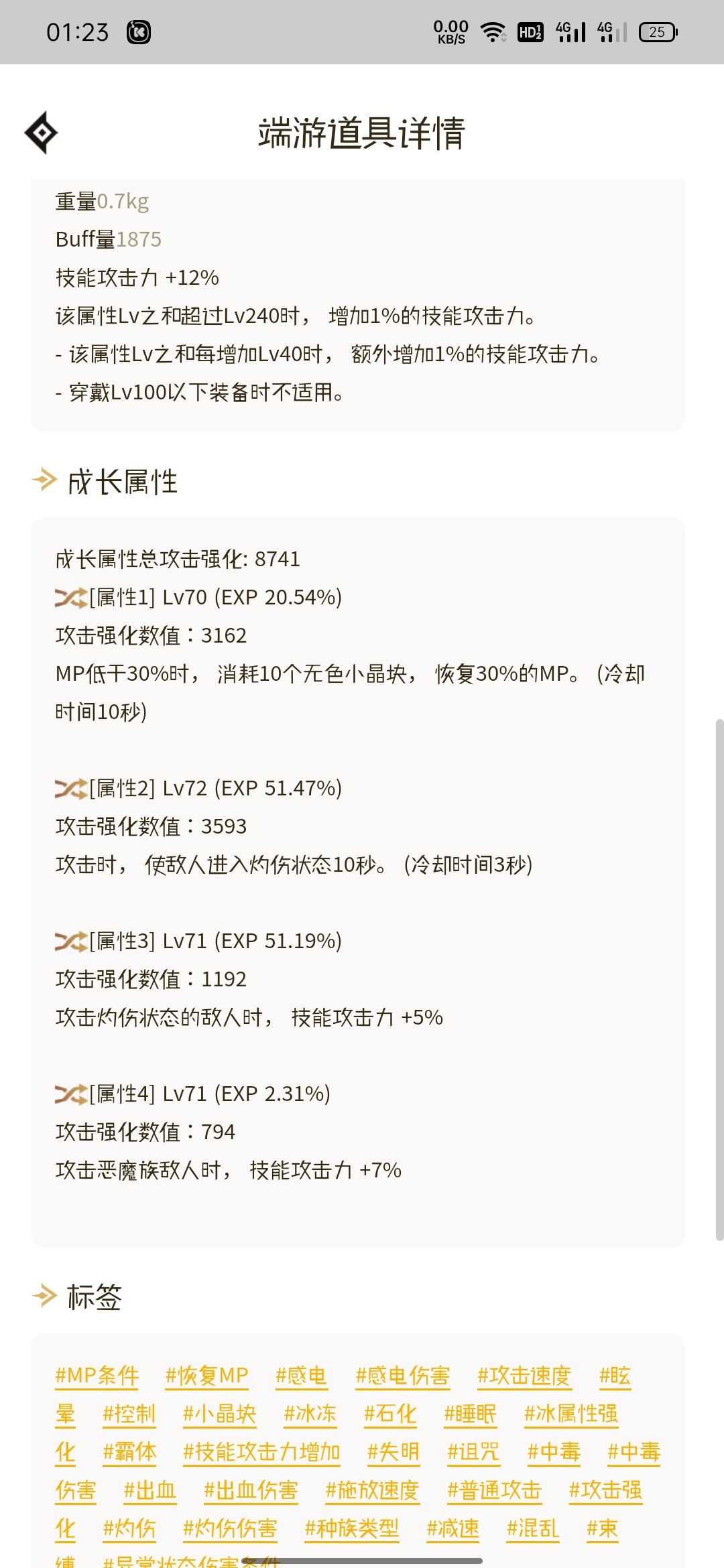Viewport: 724px width, 1568px height.
Task: Tap the #睡眠 tag link
Action: (x=471, y=1414)
